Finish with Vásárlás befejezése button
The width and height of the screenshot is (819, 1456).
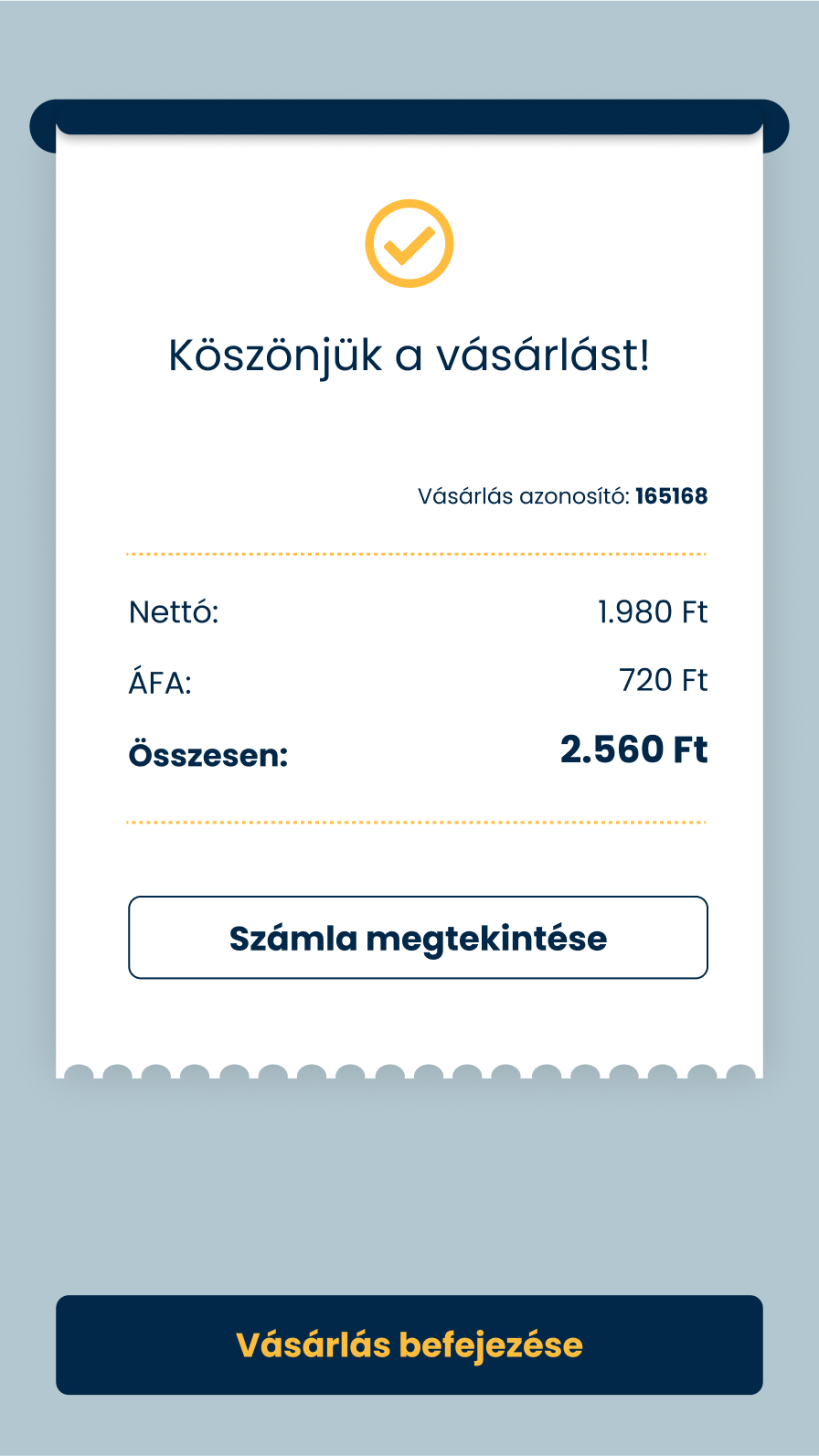[x=409, y=1344]
